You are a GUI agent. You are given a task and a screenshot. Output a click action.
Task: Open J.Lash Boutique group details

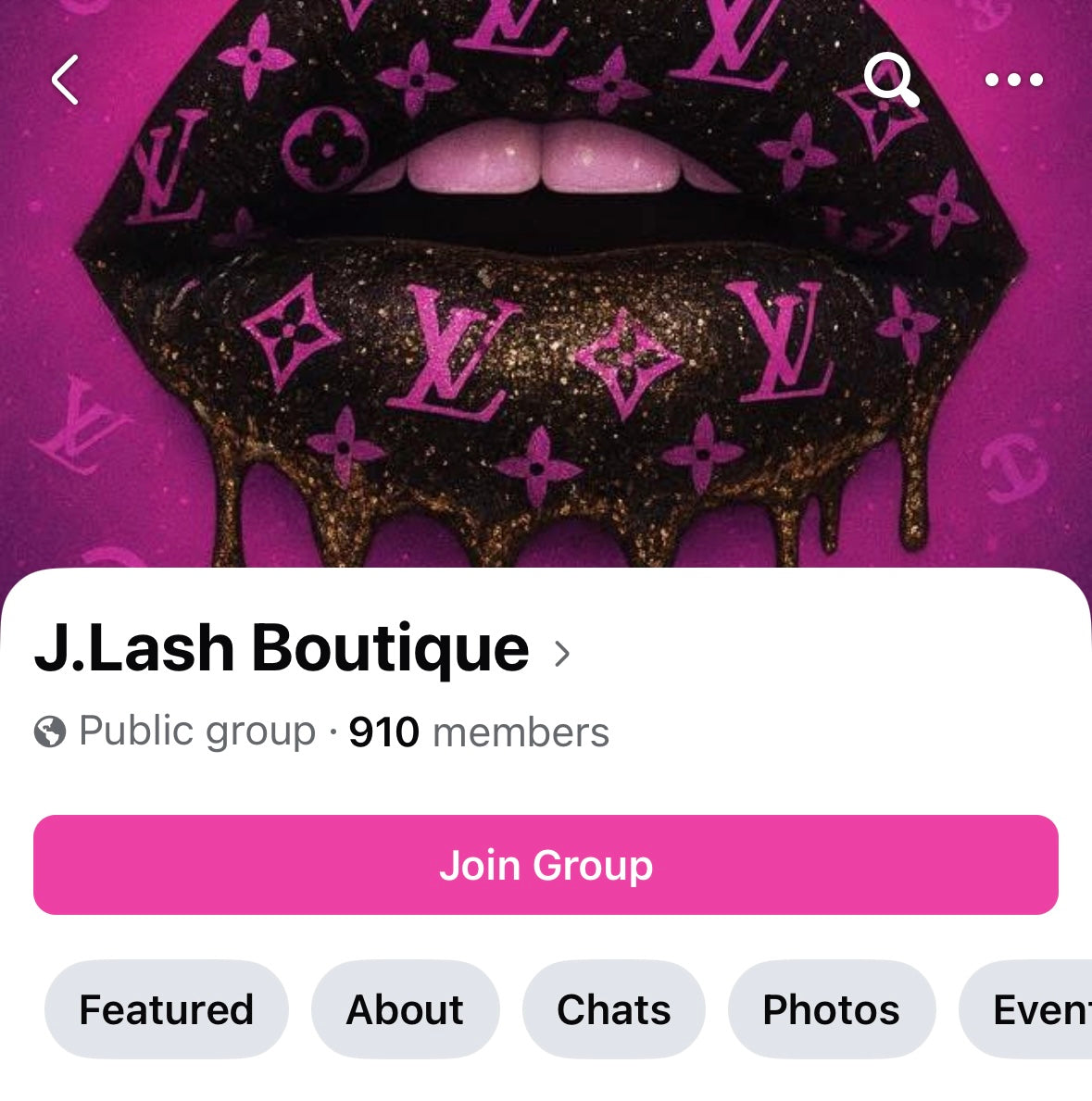[x=302, y=649]
